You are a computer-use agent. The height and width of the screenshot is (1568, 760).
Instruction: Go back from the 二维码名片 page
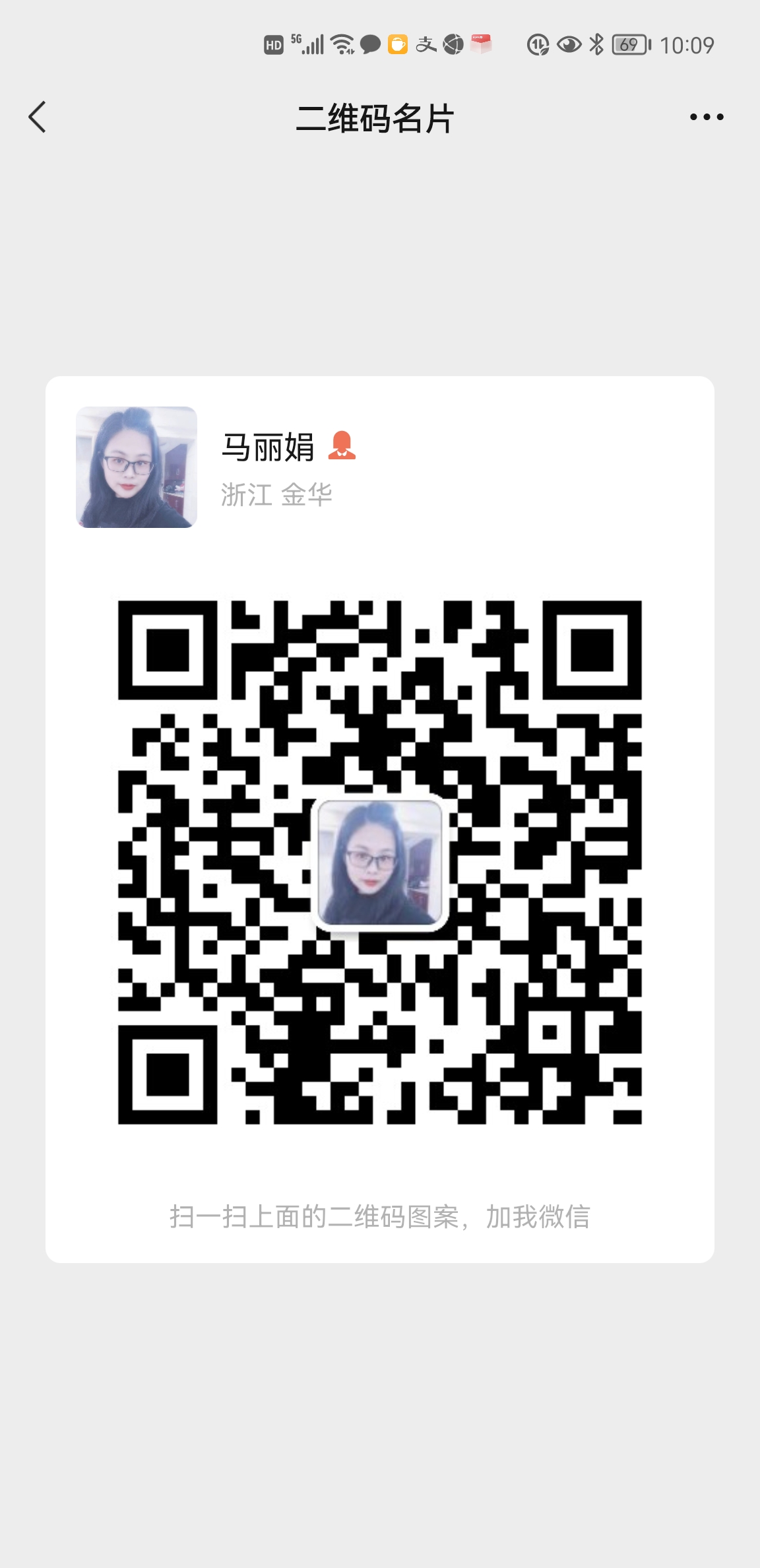pyautogui.click(x=38, y=117)
